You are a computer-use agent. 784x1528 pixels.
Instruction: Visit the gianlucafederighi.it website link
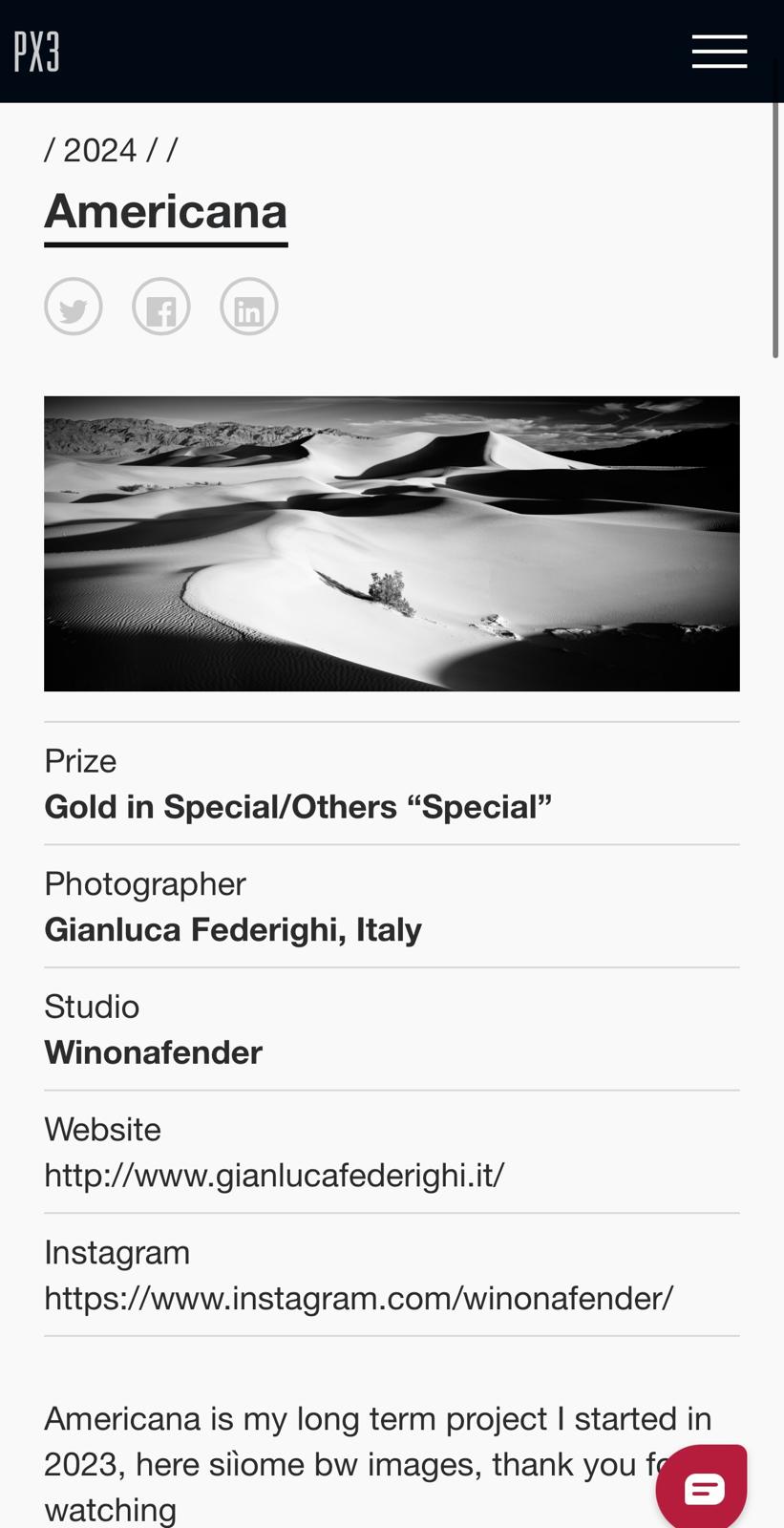click(x=274, y=1175)
